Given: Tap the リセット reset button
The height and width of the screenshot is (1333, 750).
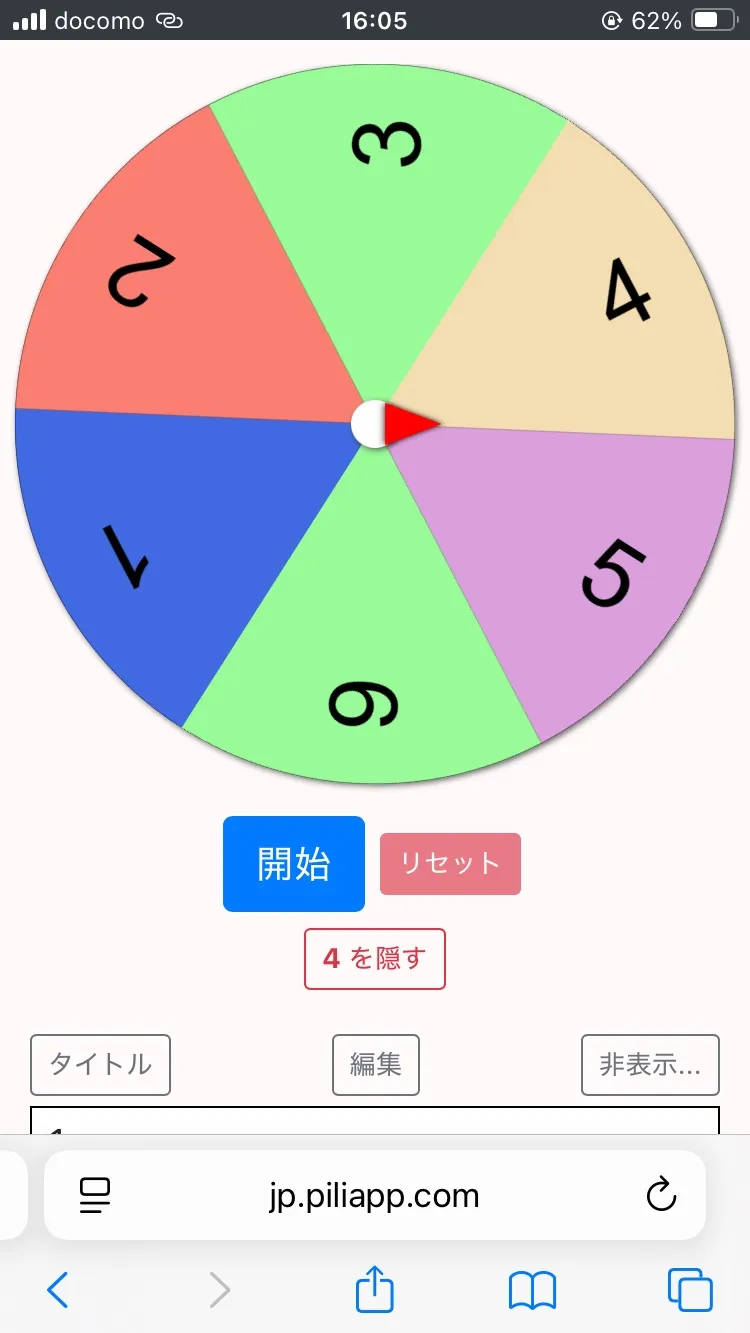Looking at the screenshot, I should (450, 864).
